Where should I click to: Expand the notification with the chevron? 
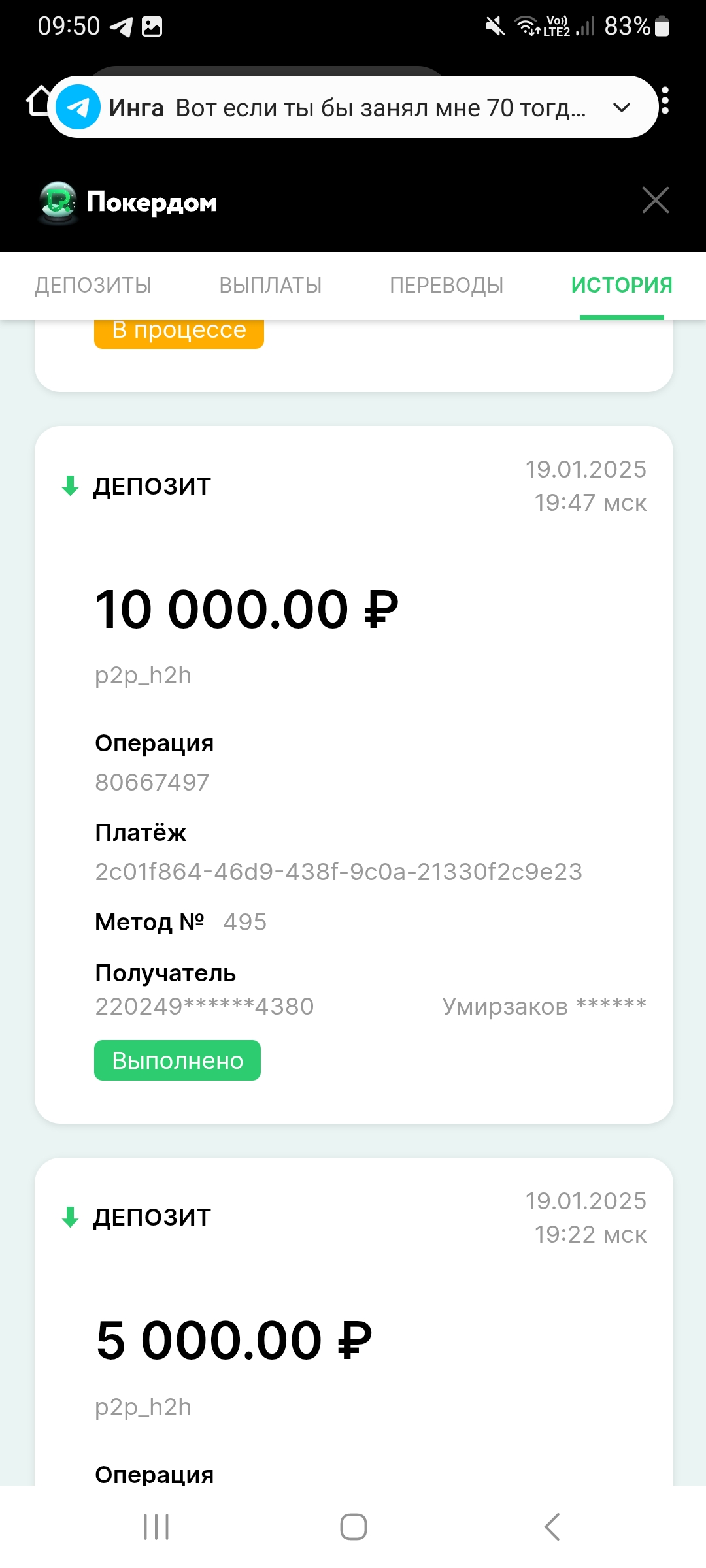622,107
